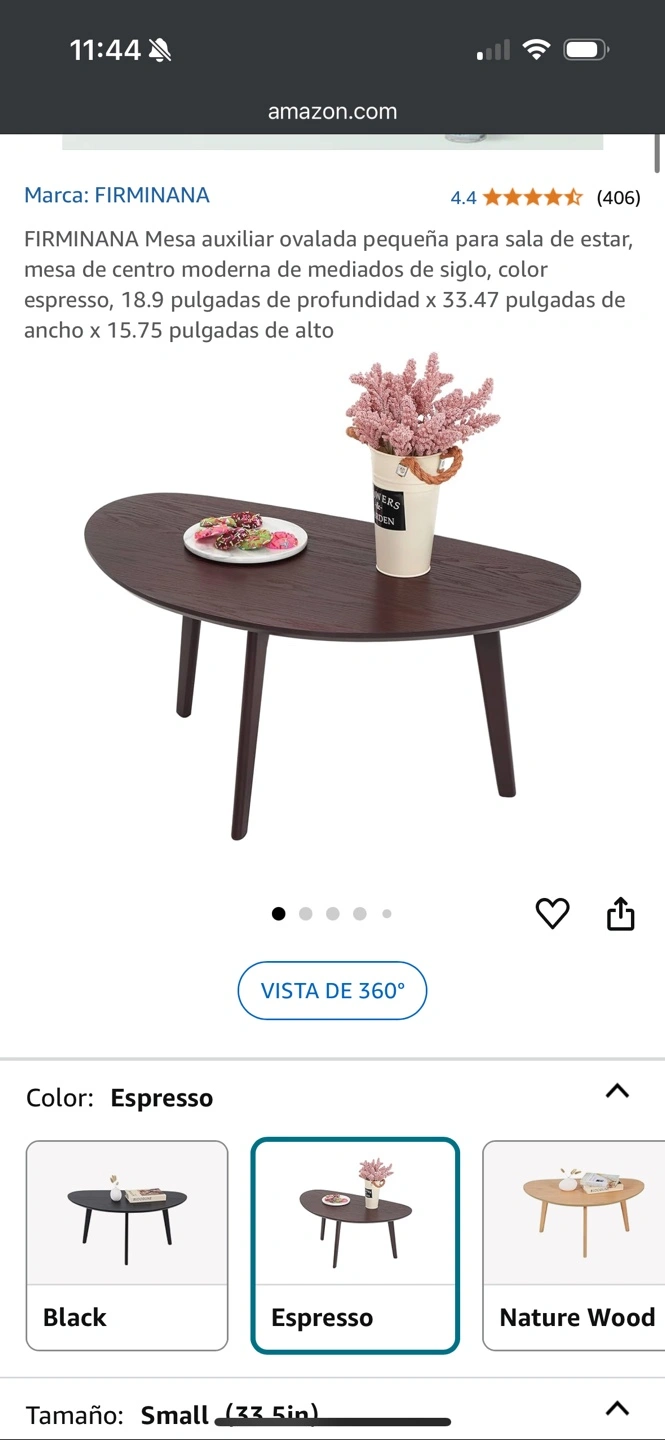Open the Vista de 360° view
This screenshot has height=1440, width=665.
[332, 991]
